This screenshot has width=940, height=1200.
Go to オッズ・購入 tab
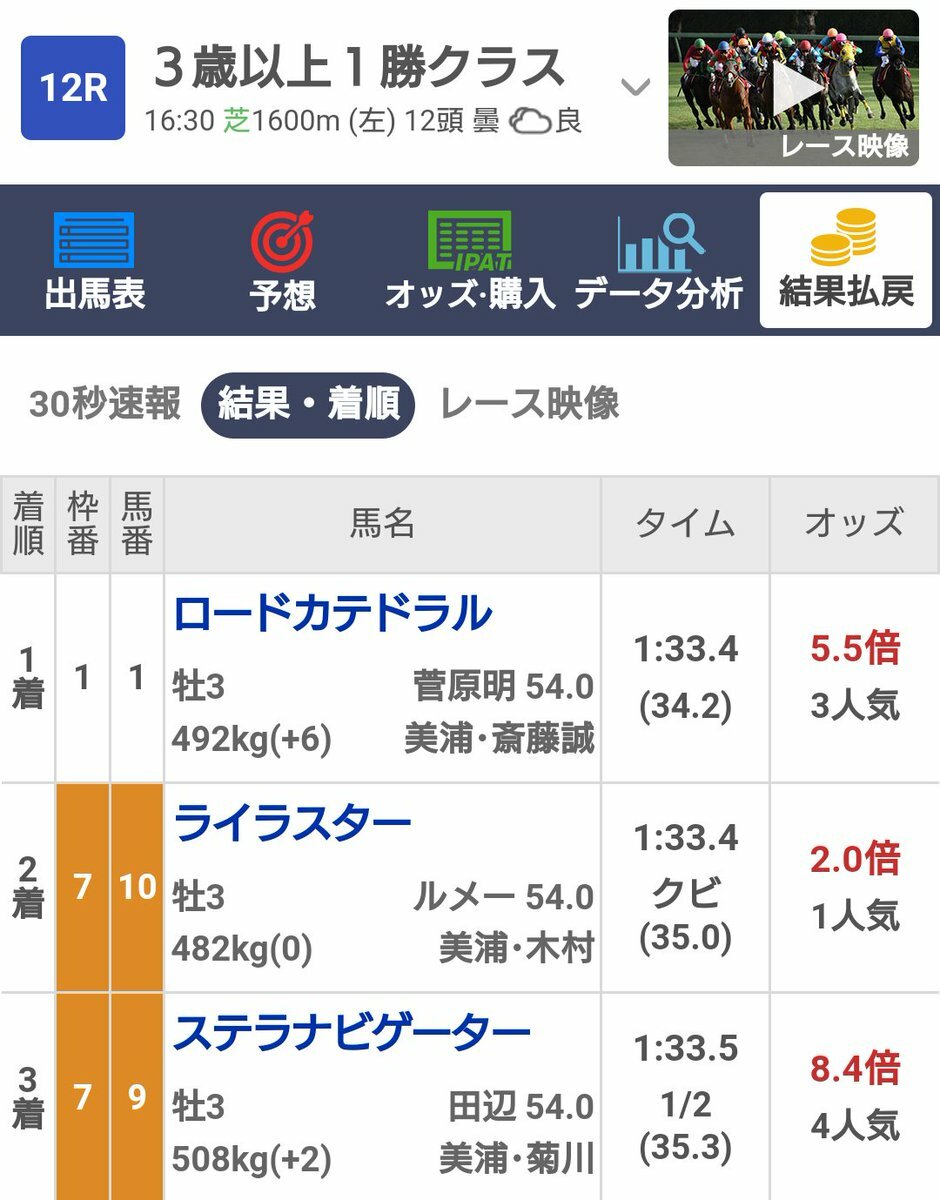[470, 260]
